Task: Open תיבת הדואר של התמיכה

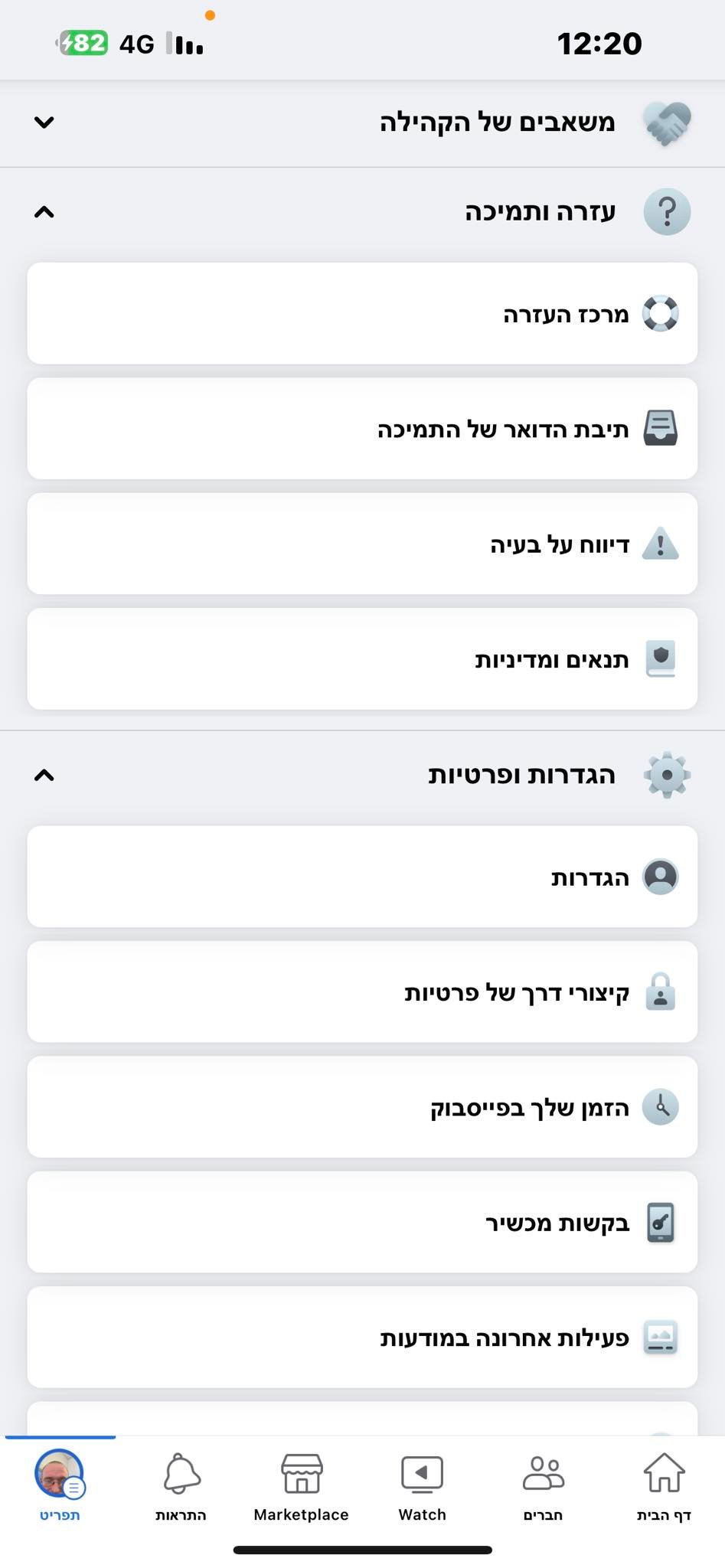Action: (x=362, y=429)
